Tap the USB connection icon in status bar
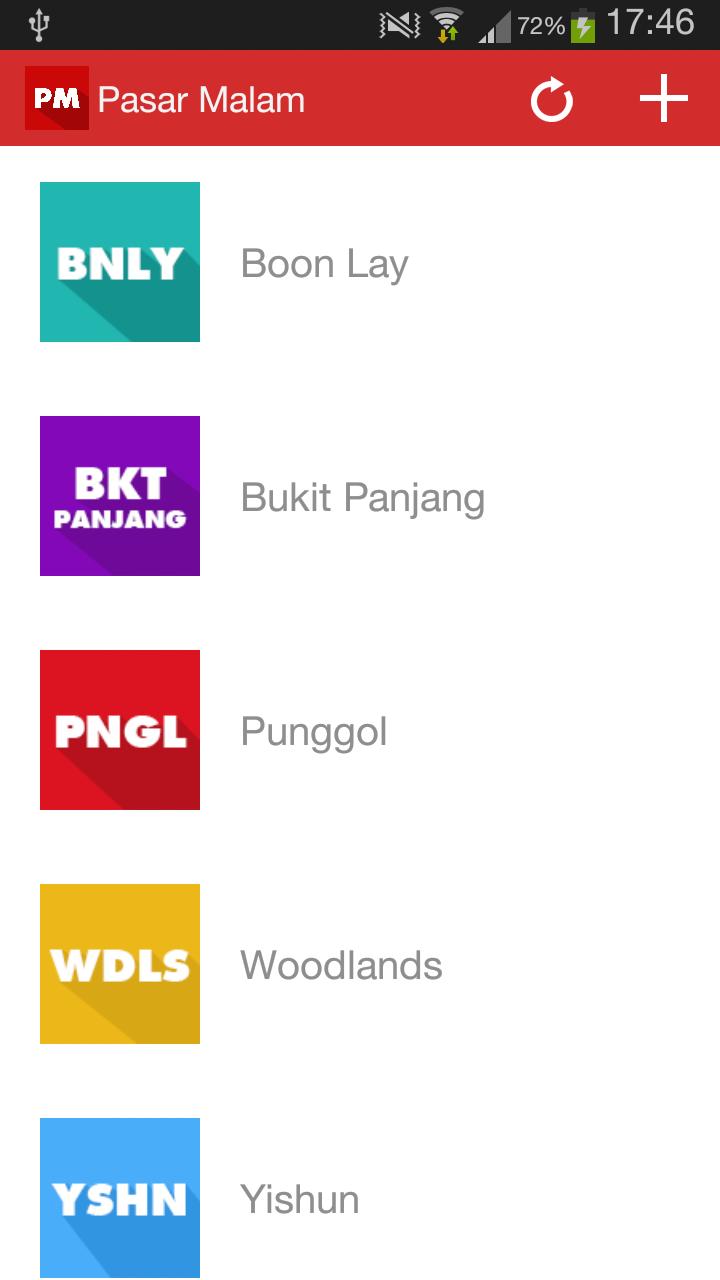720x1280 pixels. 40,22
